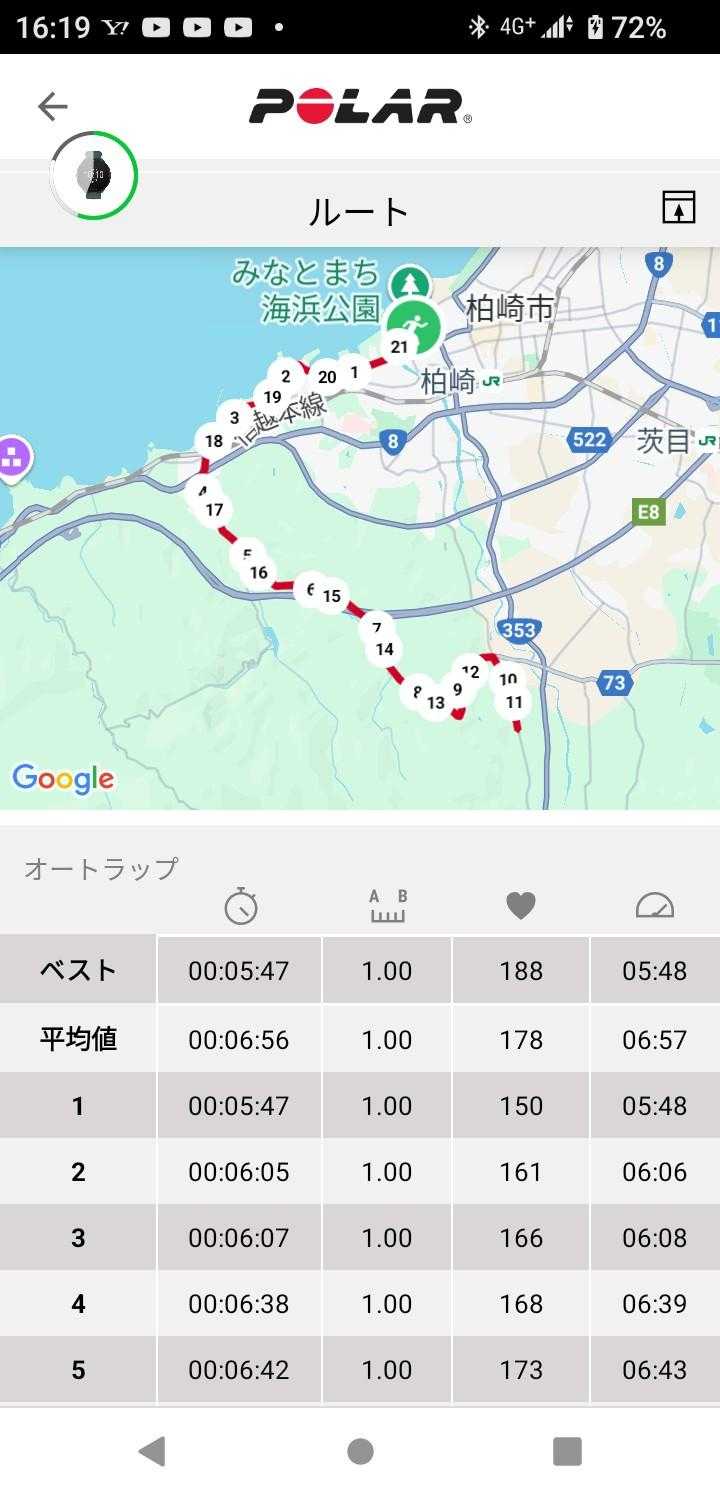The image size is (720, 1496).
Task: Tap the Google logo on the map
Action: pyautogui.click(x=63, y=779)
